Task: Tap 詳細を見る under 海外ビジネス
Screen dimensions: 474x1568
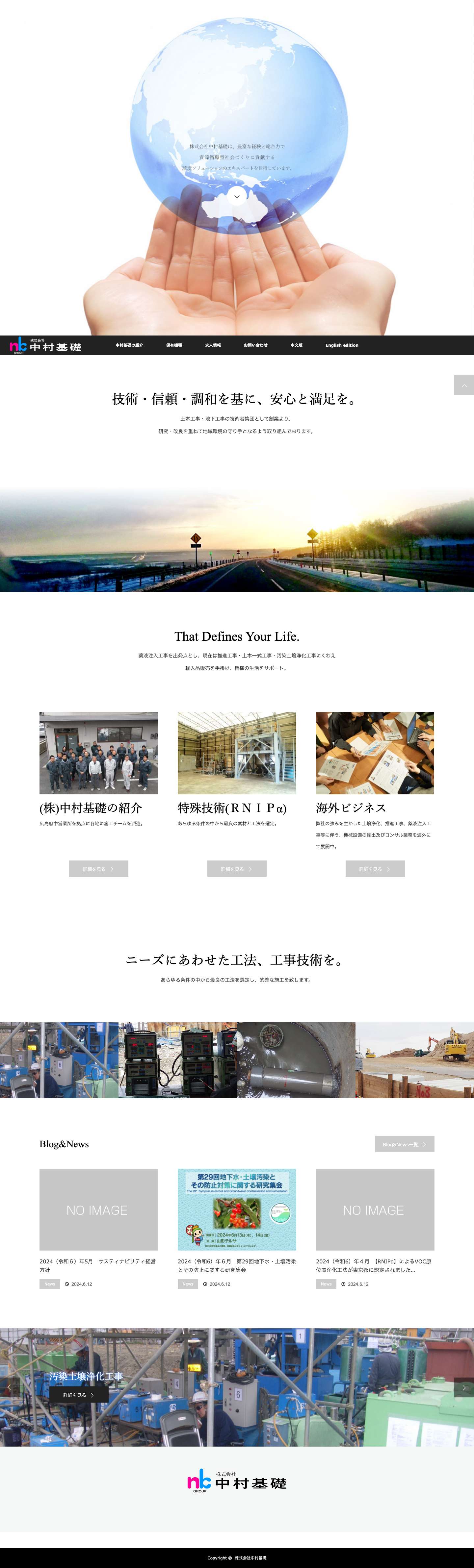Action: pyautogui.click(x=375, y=869)
